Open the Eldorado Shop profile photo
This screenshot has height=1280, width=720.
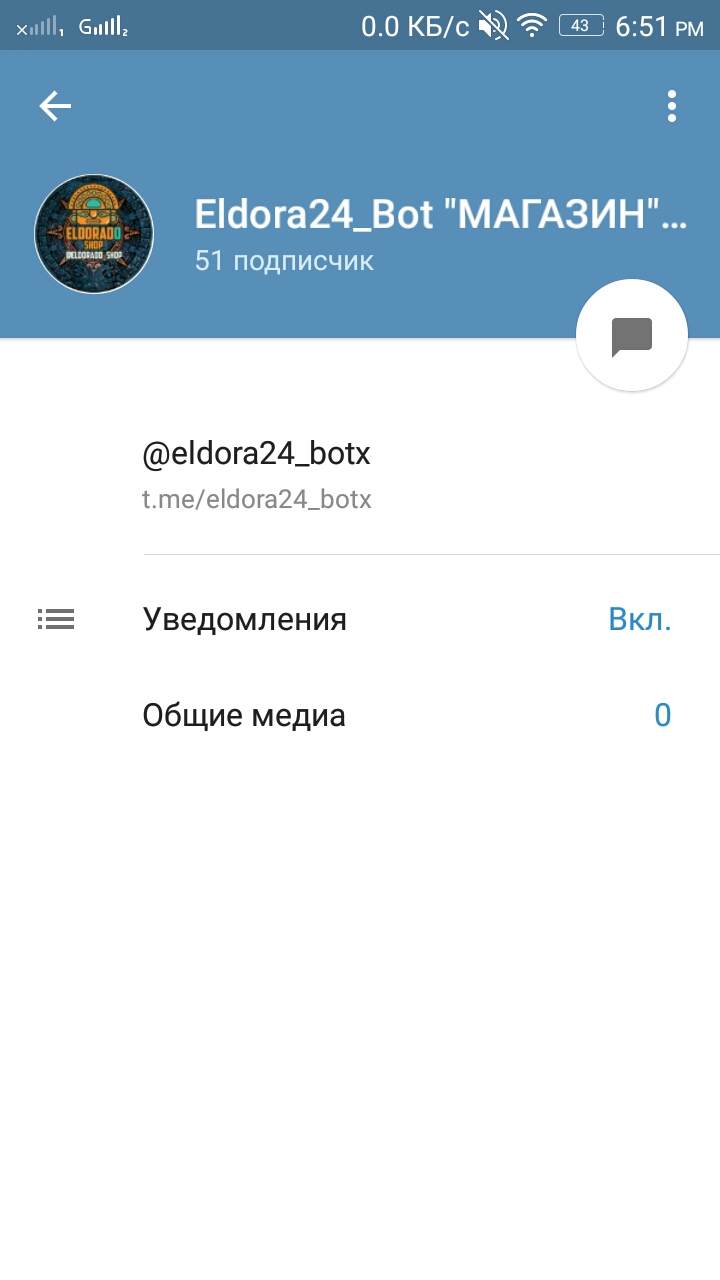coord(94,234)
